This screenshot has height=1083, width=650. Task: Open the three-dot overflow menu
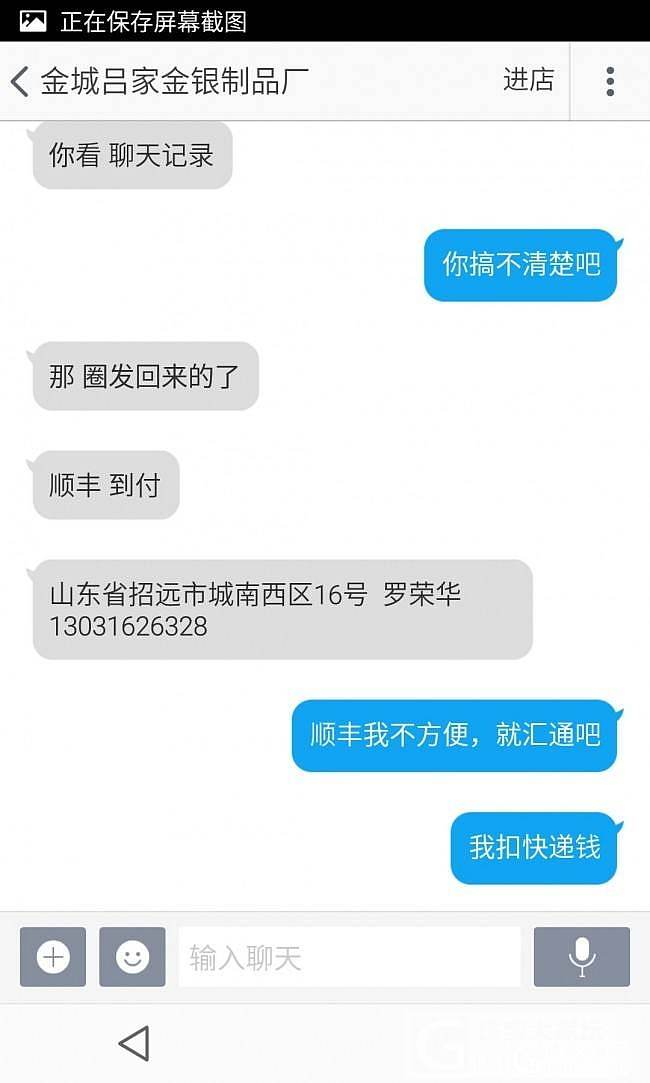click(610, 81)
